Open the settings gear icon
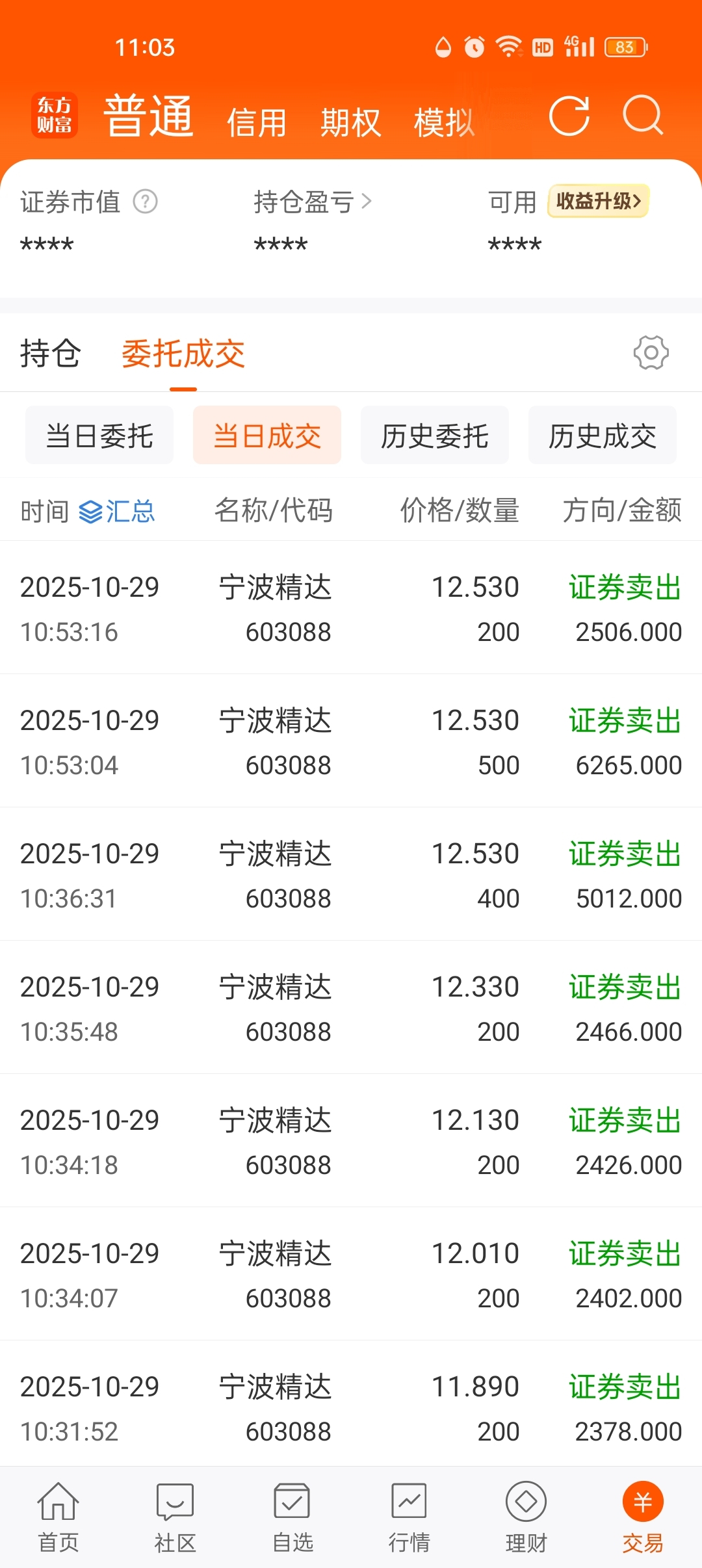 tap(651, 353)
